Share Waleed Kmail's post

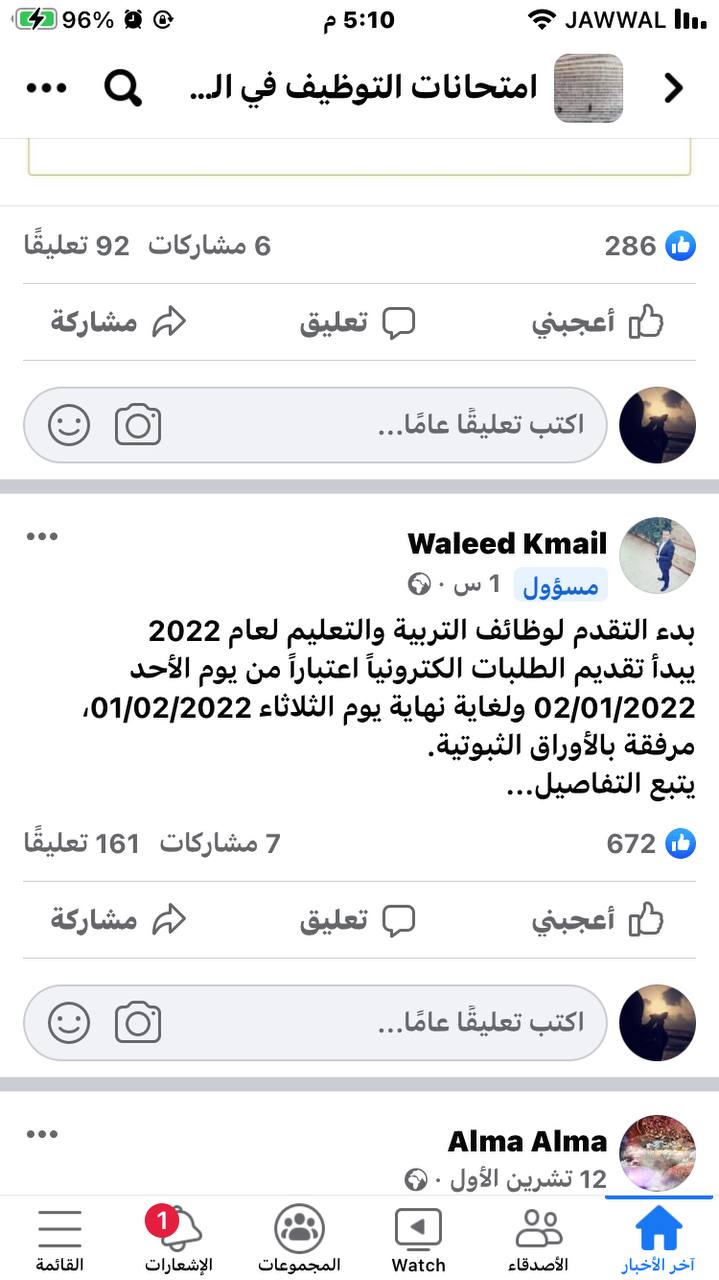(x=118, y=920)
